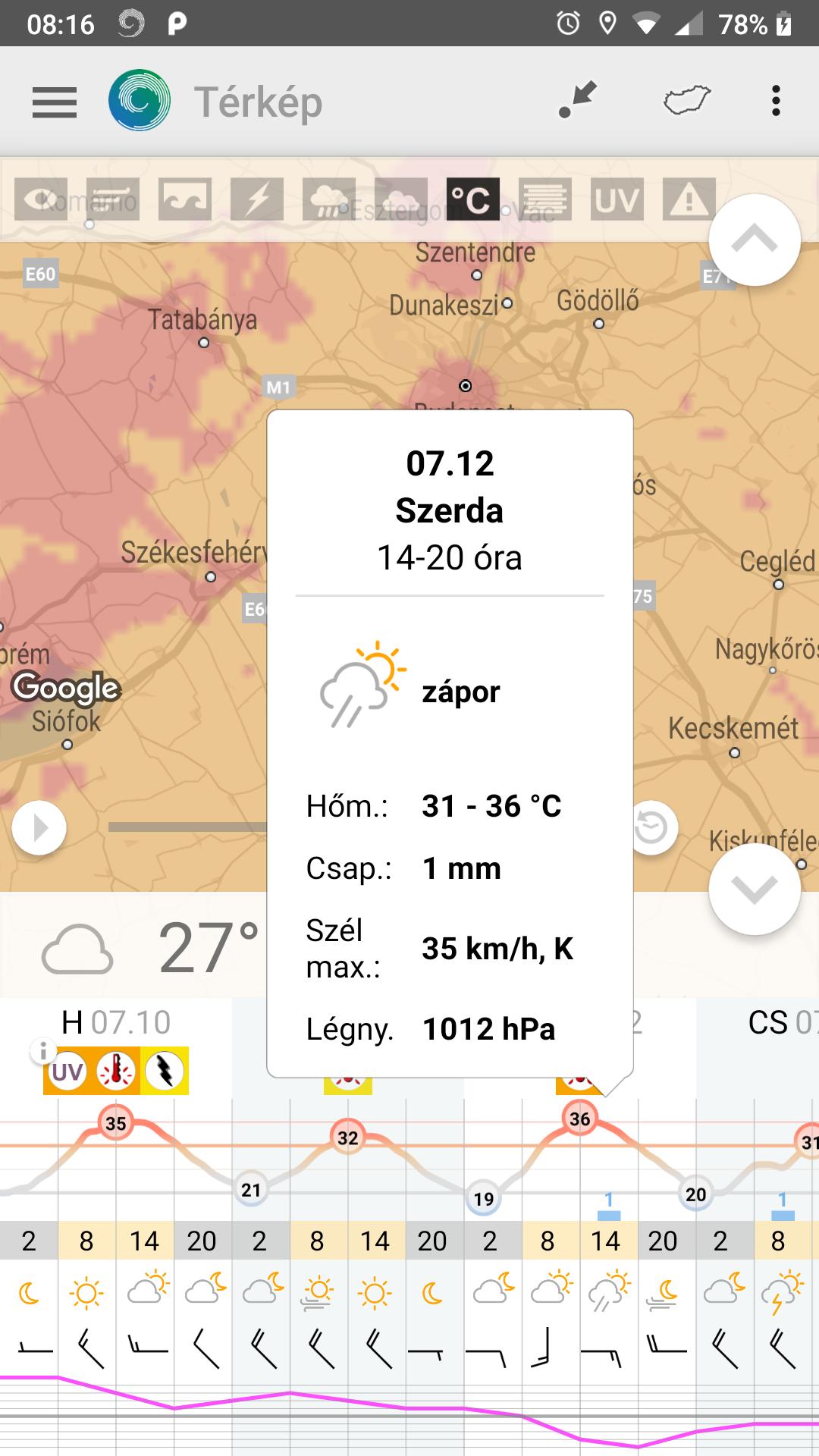819x1456 pixels.
Task: Tap the locate-me arrow icon
Action: click(x=578, y=100)
